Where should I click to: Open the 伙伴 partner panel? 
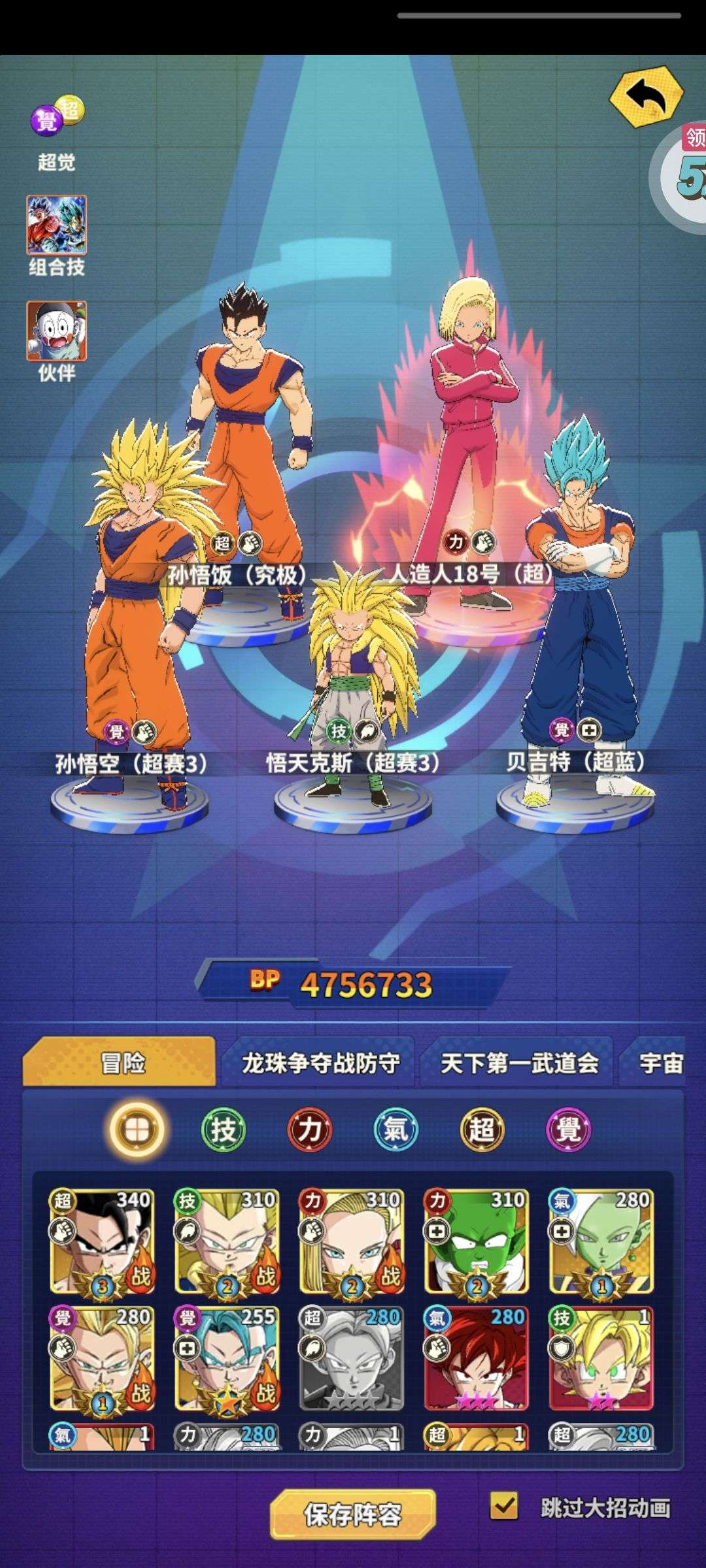click(57, 342)
